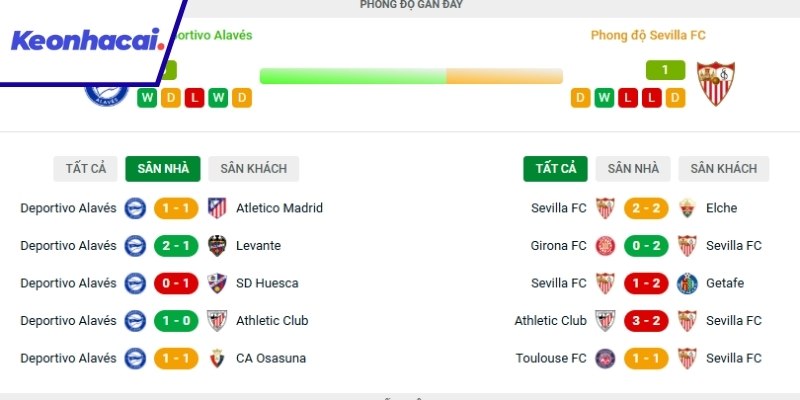
Task: Select Tất cả tab for Sevilla FC
Action: (x=555, y=168)
